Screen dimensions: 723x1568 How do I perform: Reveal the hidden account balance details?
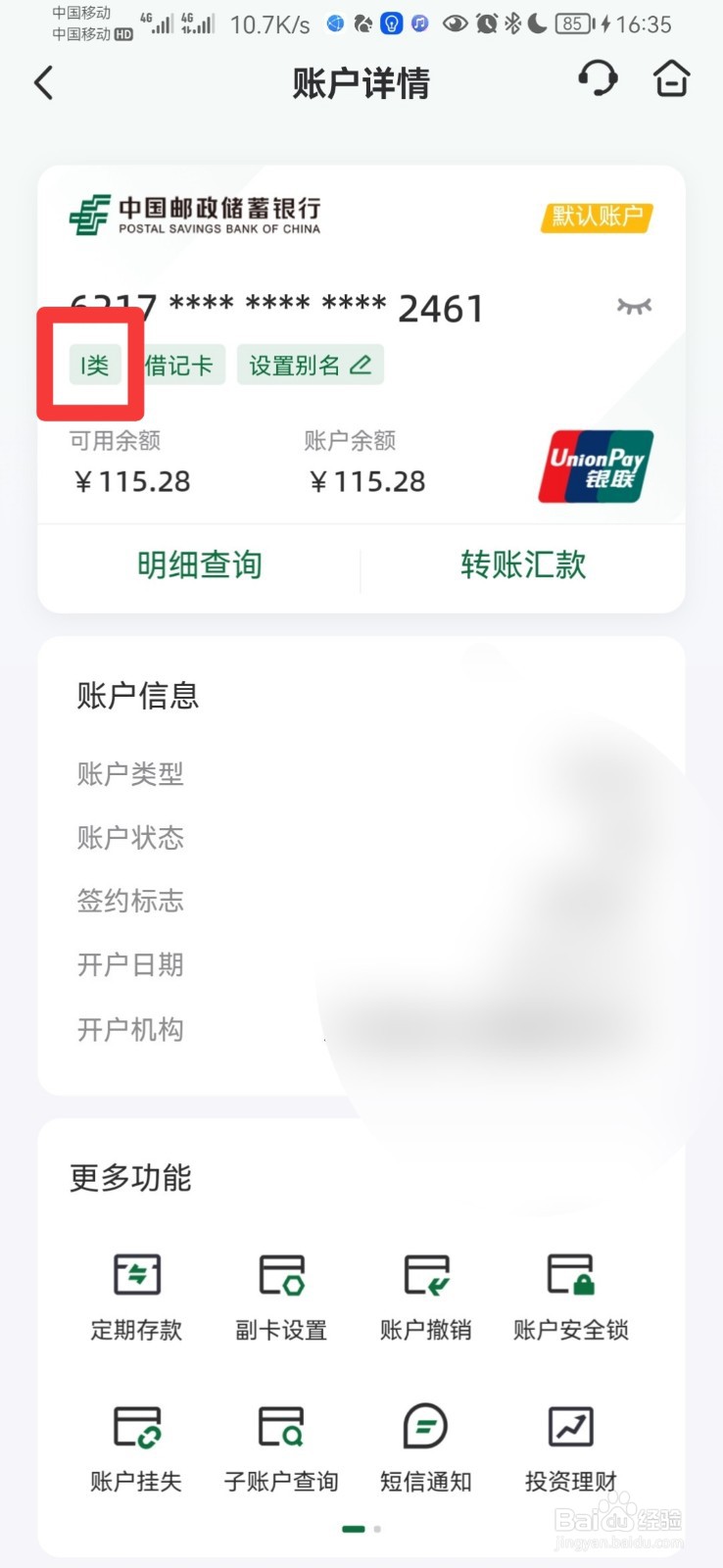pos(635,306)
